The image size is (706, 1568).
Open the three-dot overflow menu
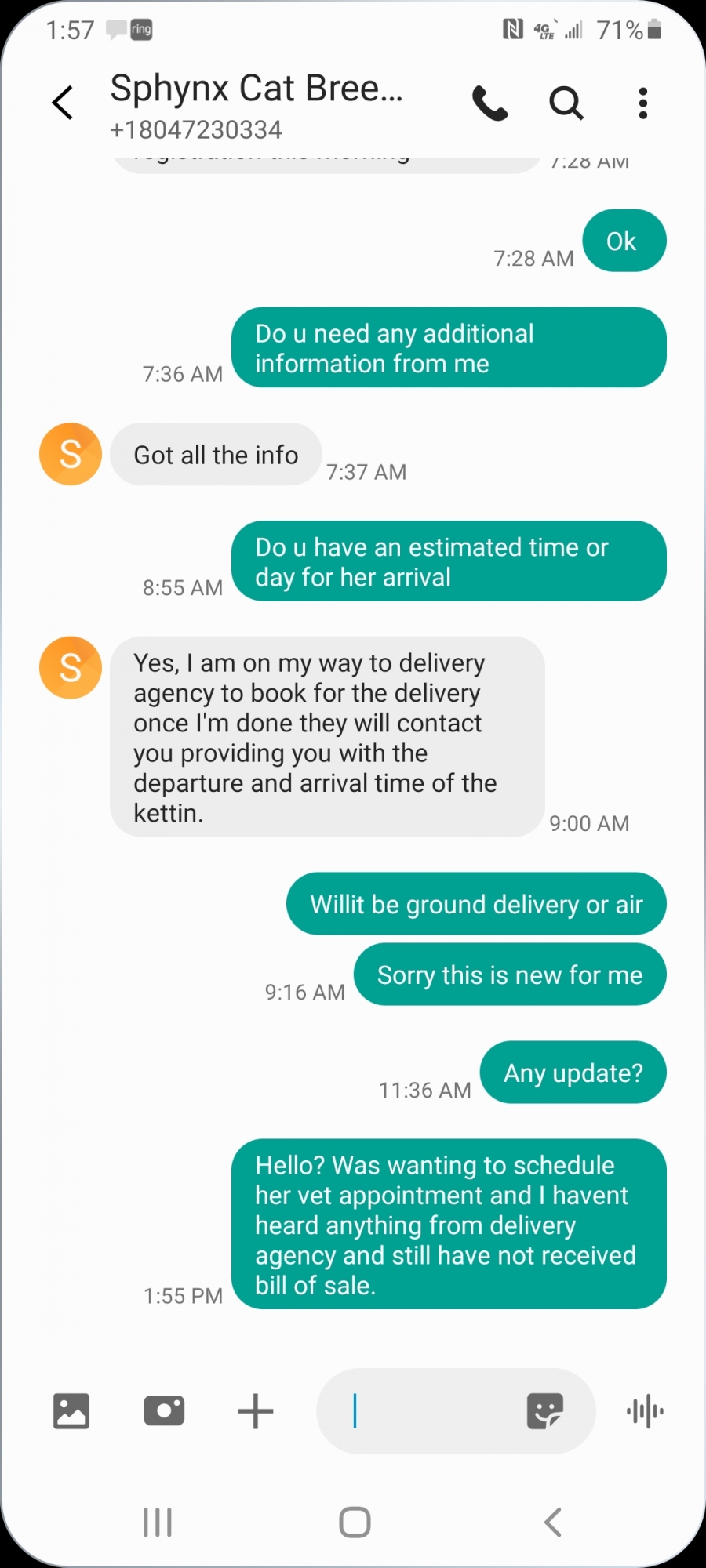643,103
